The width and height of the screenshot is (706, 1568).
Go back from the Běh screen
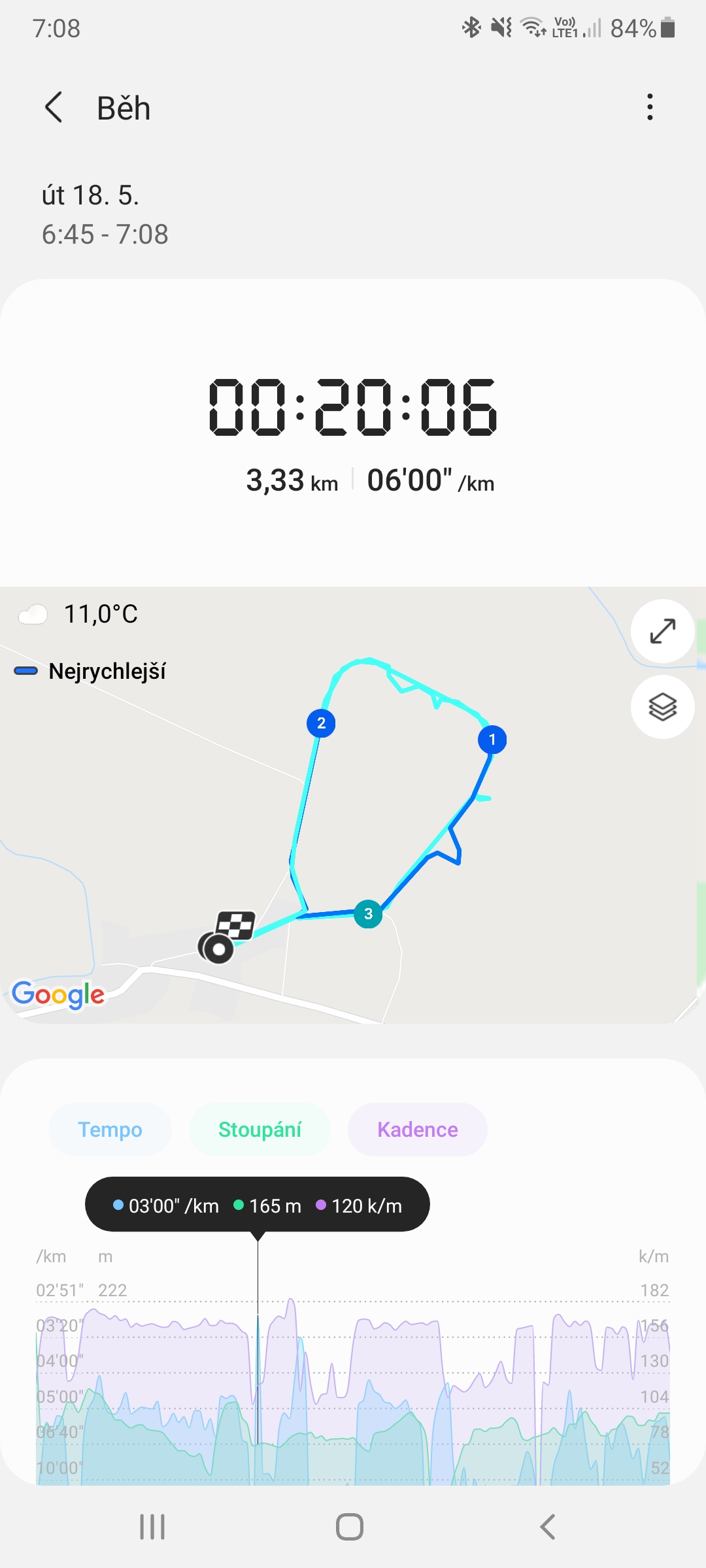[54, 107]
